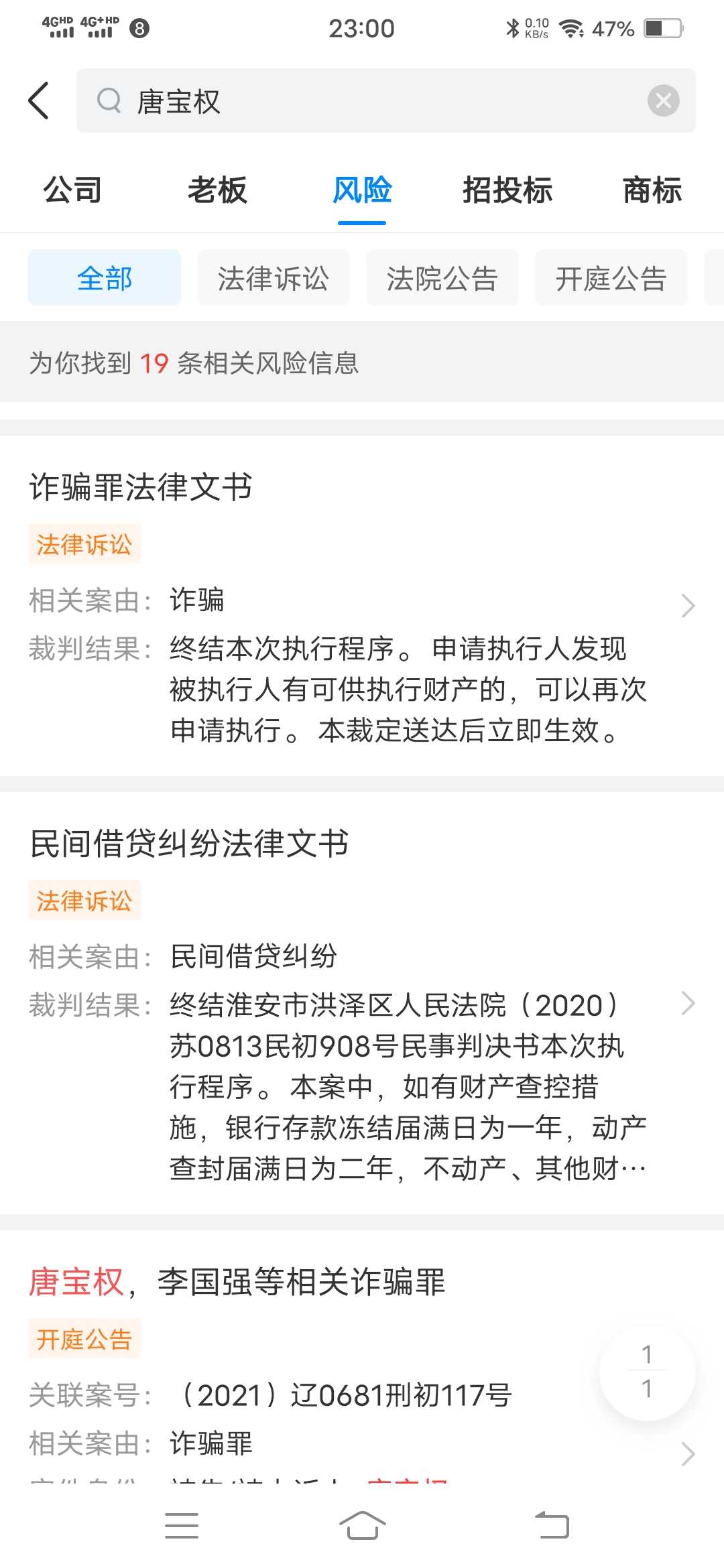Clear the search text with the X button

pyautogui.click(x=663, y=101)
